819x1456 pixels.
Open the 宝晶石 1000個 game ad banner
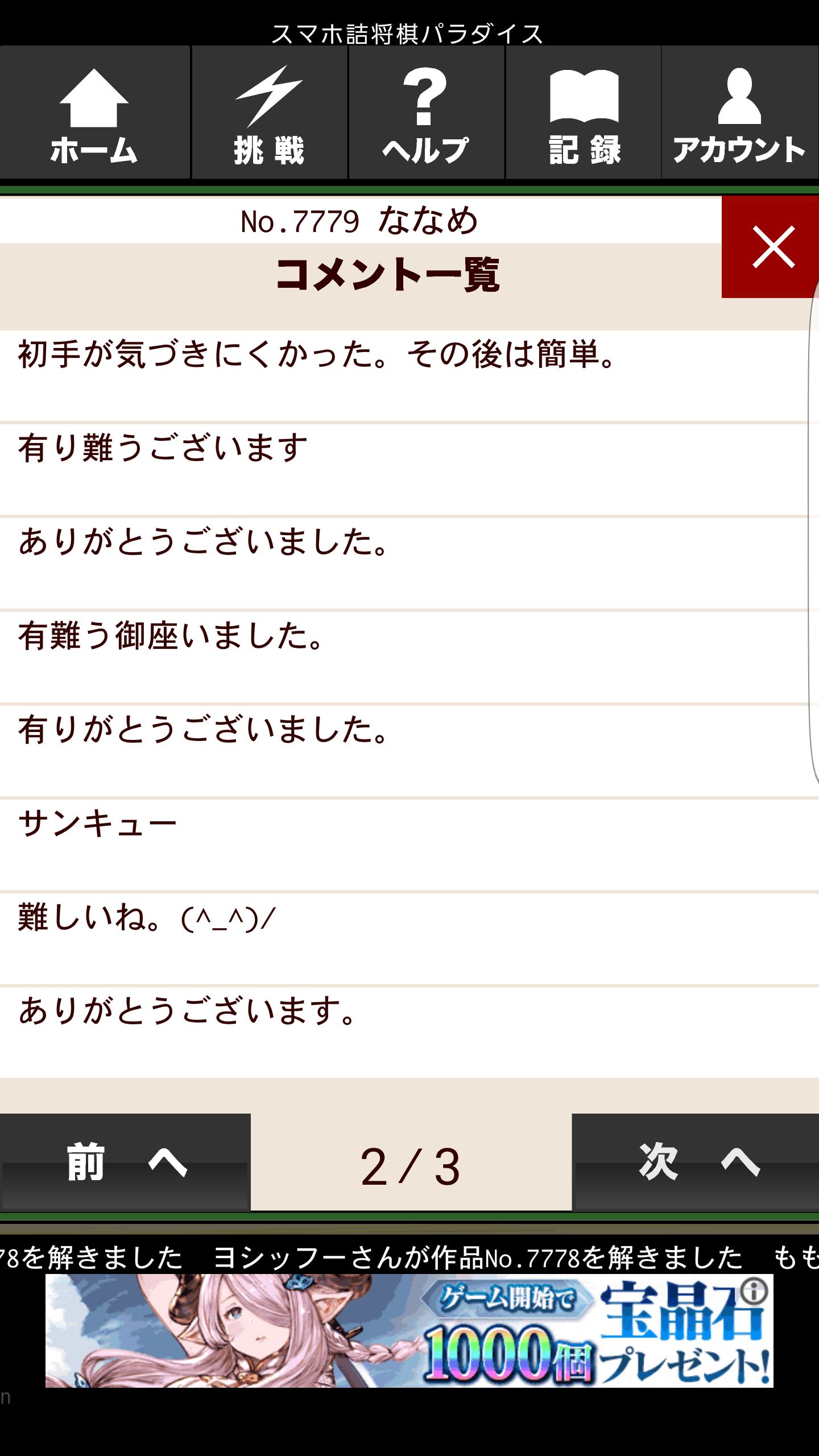point(409,1331)
